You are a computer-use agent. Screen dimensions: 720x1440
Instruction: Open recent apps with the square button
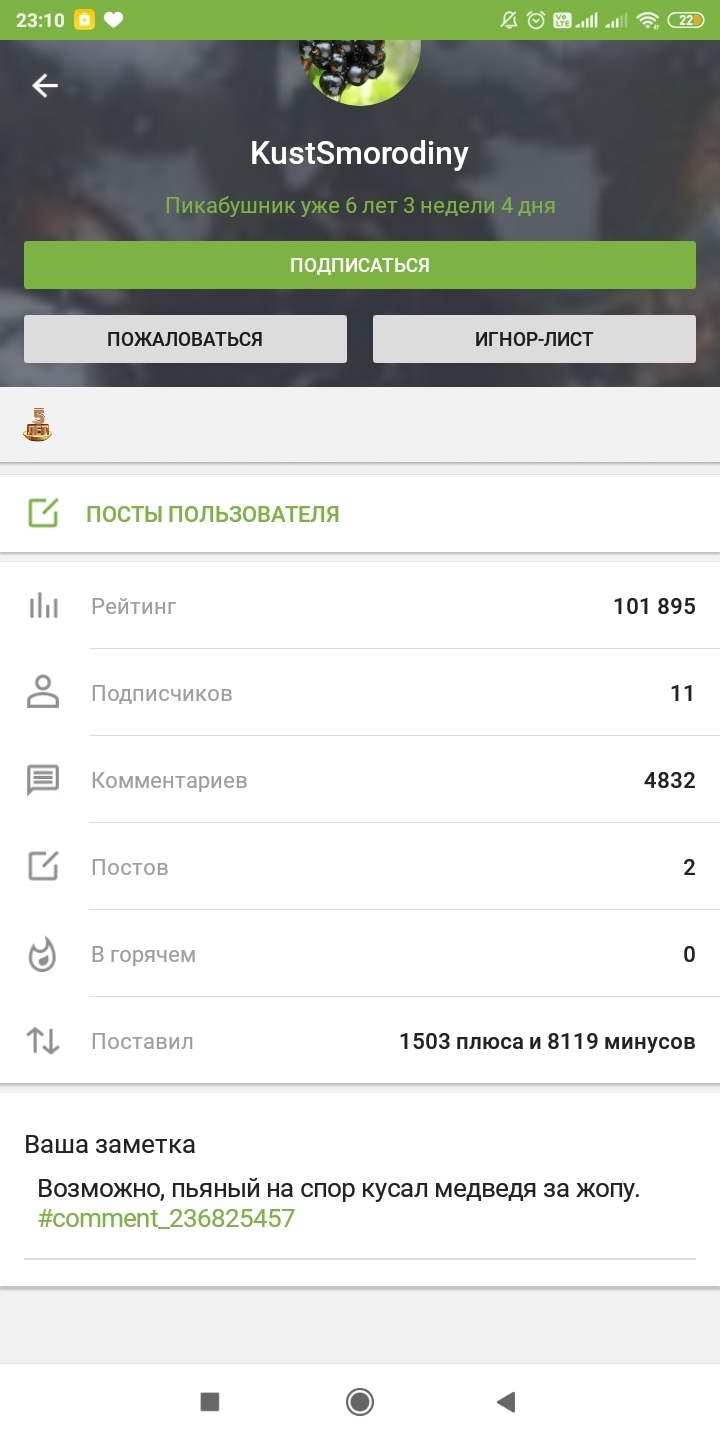point(210,1402)
